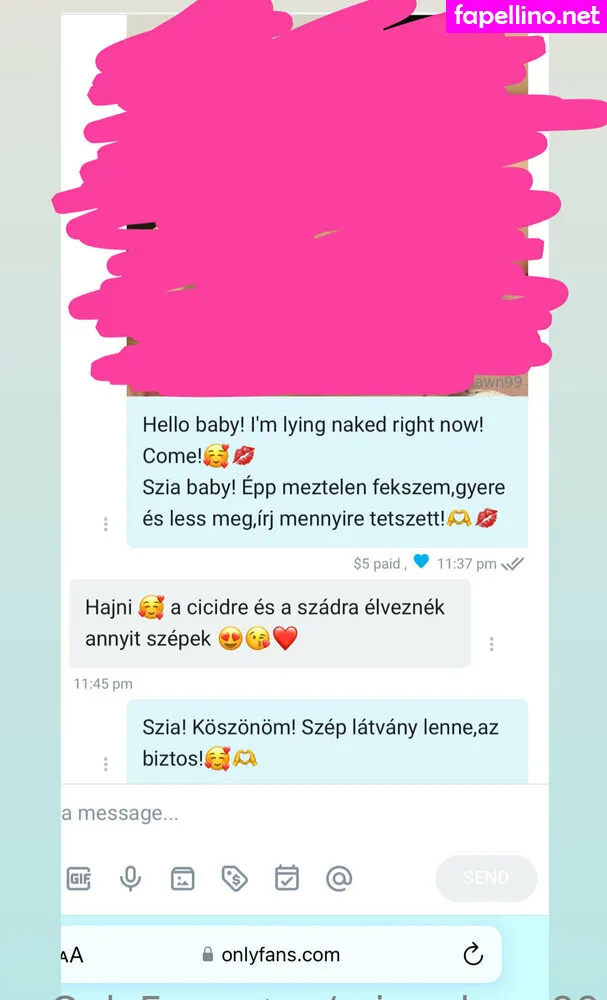Set a message price via tag icon
Image resolution: width=607 pixels, height=1000 pixels.
[234, 879]
